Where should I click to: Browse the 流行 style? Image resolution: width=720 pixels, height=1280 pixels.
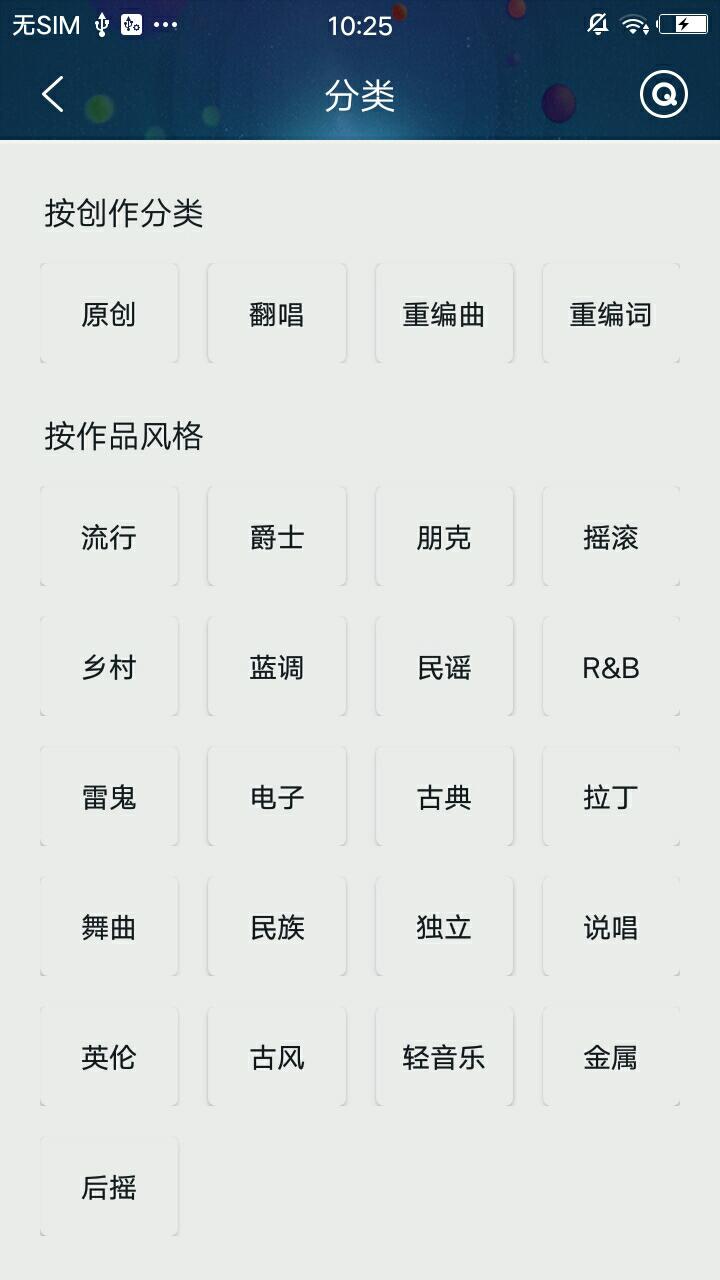click(x=109, y=537)
